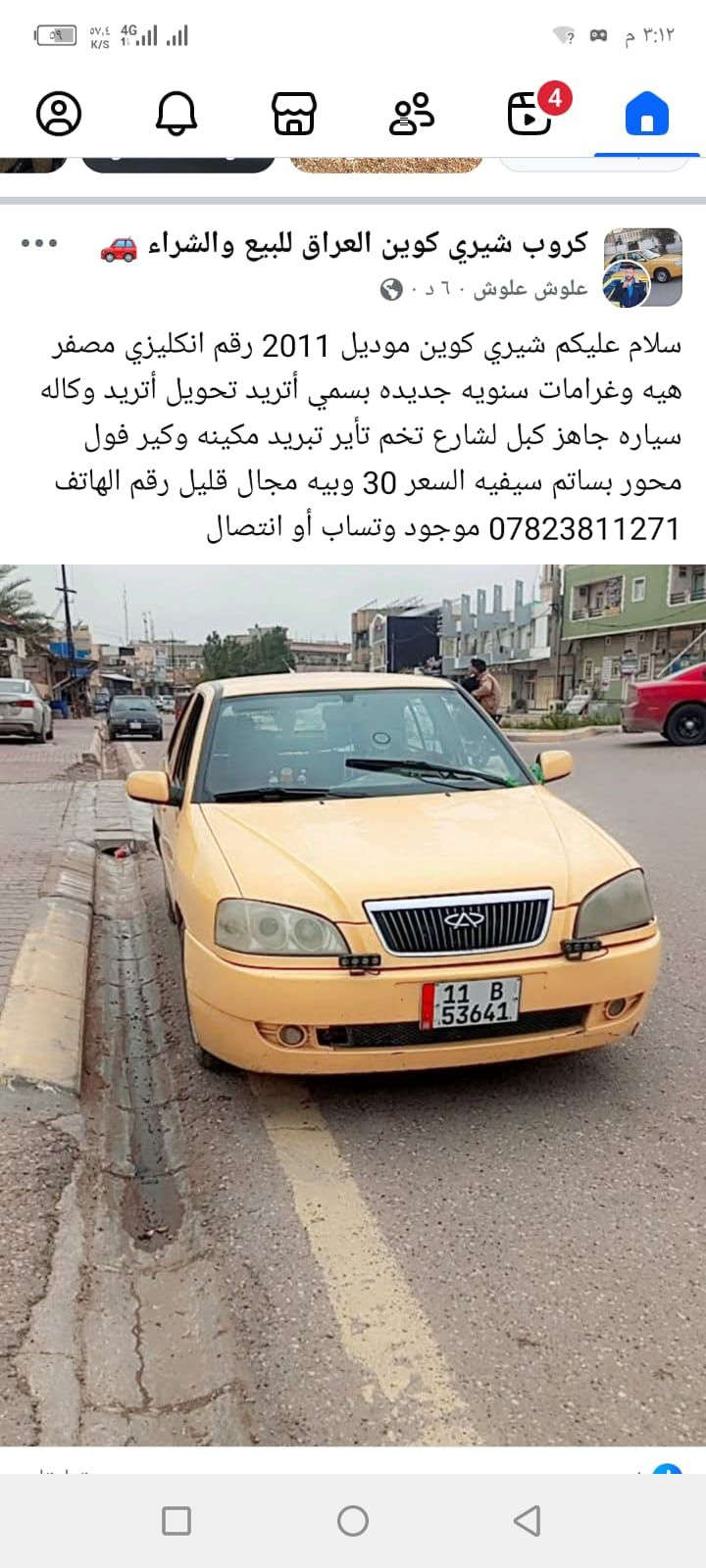Show recent apps
This screenshot has width=706, height=1568.
pyautogui.click(x=176, y=1520)
